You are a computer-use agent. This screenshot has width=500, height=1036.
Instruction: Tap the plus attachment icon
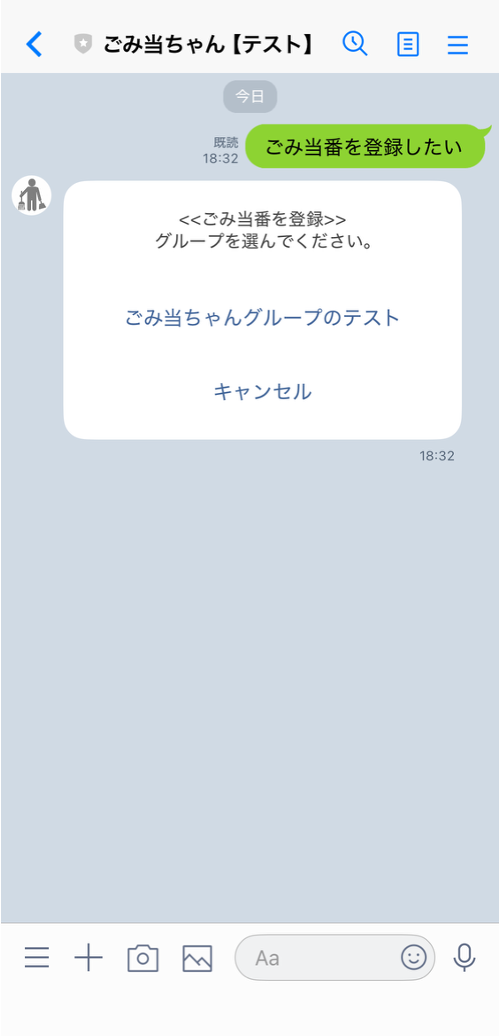pyautogui.click(x=89, y=957)
